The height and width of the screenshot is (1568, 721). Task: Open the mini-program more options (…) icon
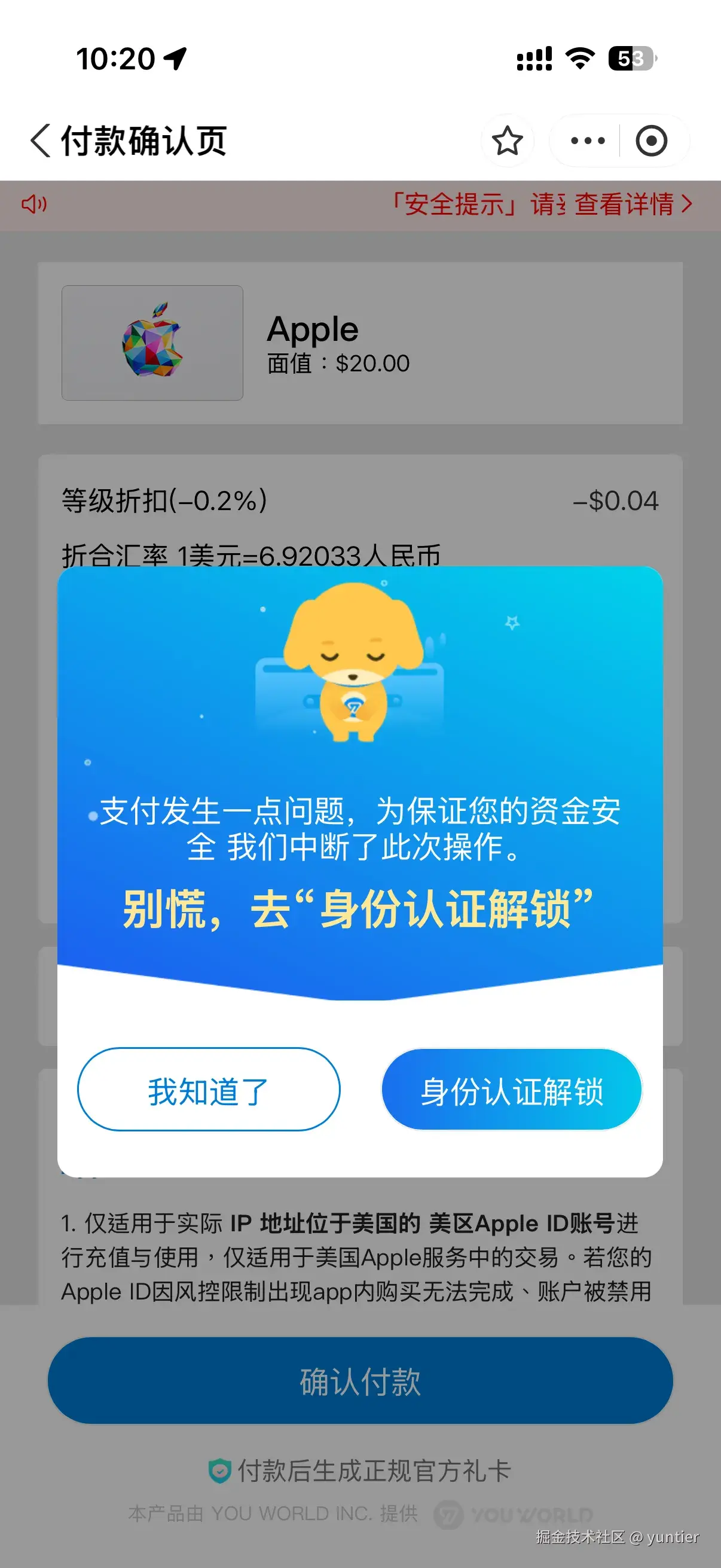pos(585,140)
